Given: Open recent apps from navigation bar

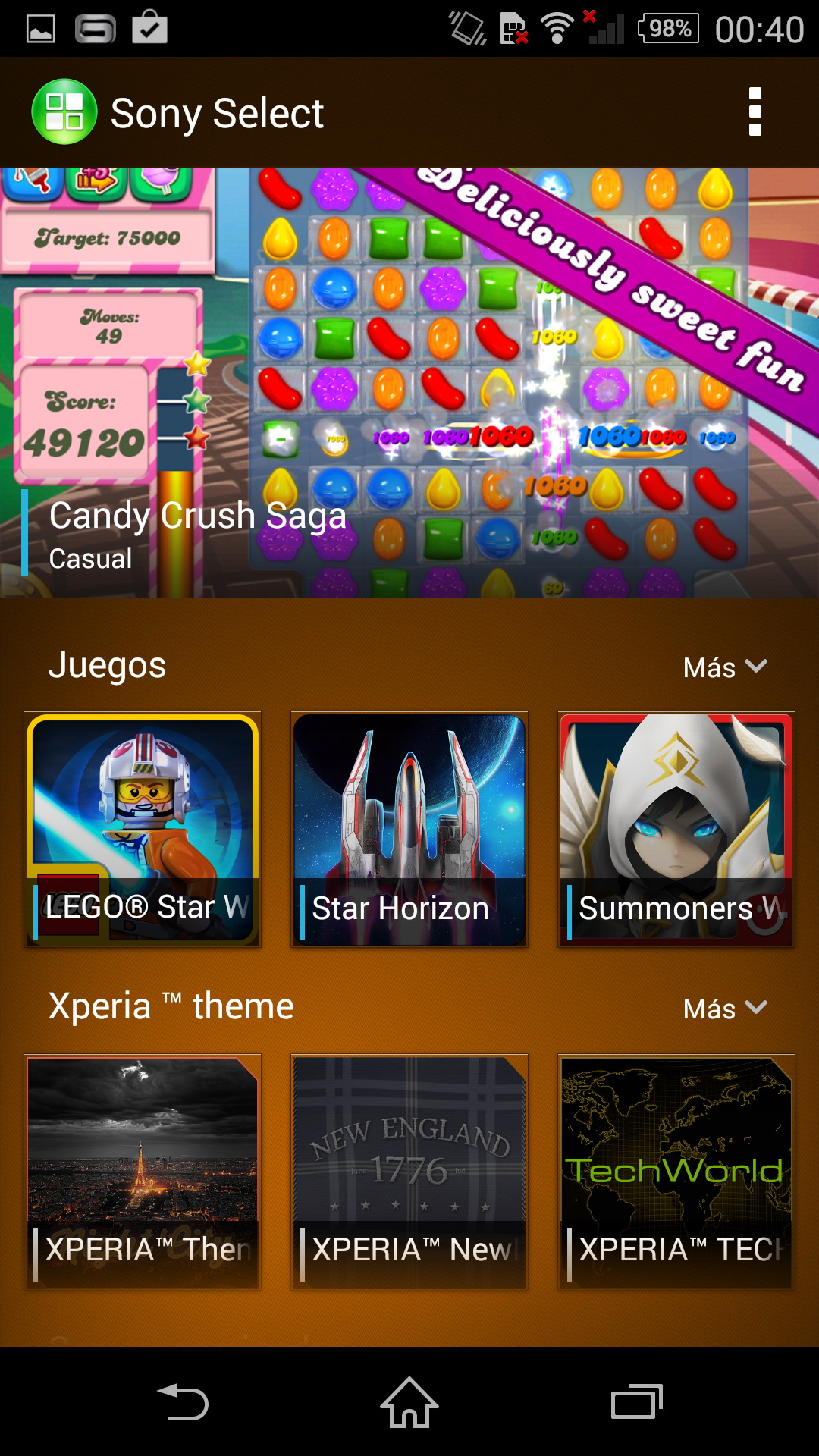Looking at the screenshot, I should (636, 1401).
